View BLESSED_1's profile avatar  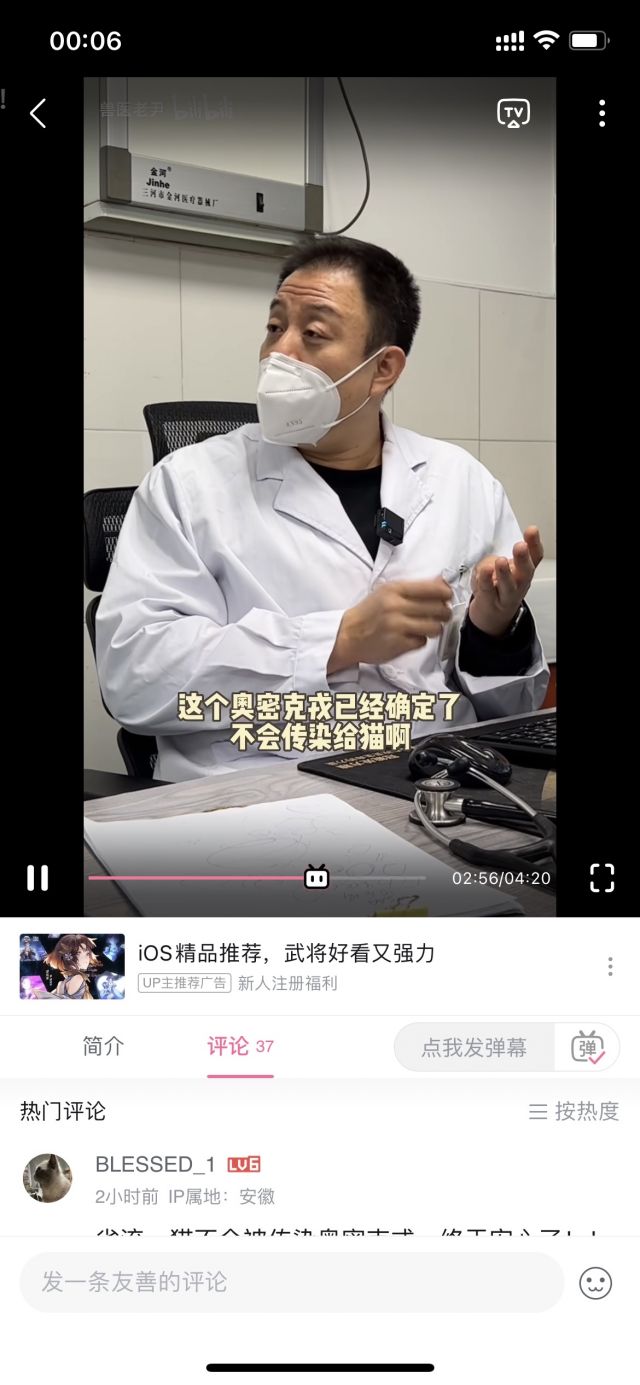[48, 1178]
